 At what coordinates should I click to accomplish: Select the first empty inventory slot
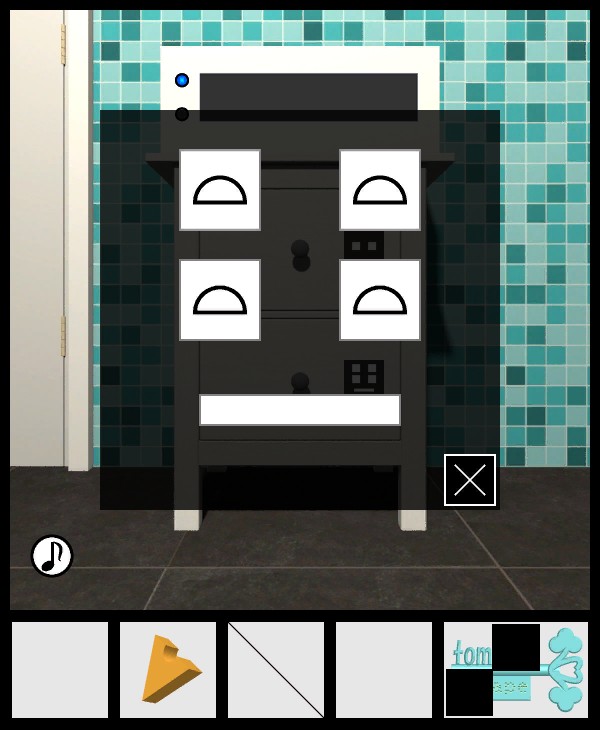point(60,670)
